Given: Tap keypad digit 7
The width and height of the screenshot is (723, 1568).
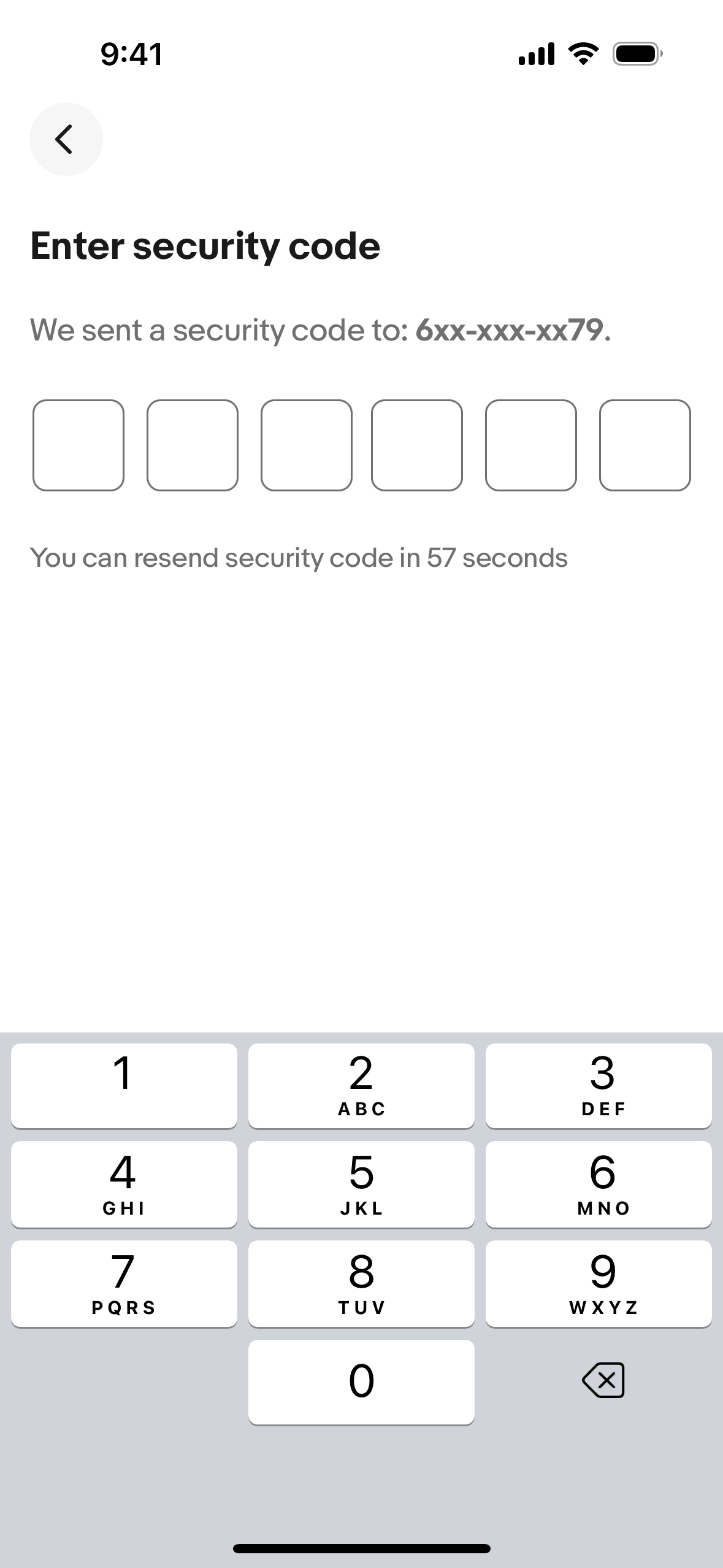Looking at the screenshot, I should (x=124, y=1283).
